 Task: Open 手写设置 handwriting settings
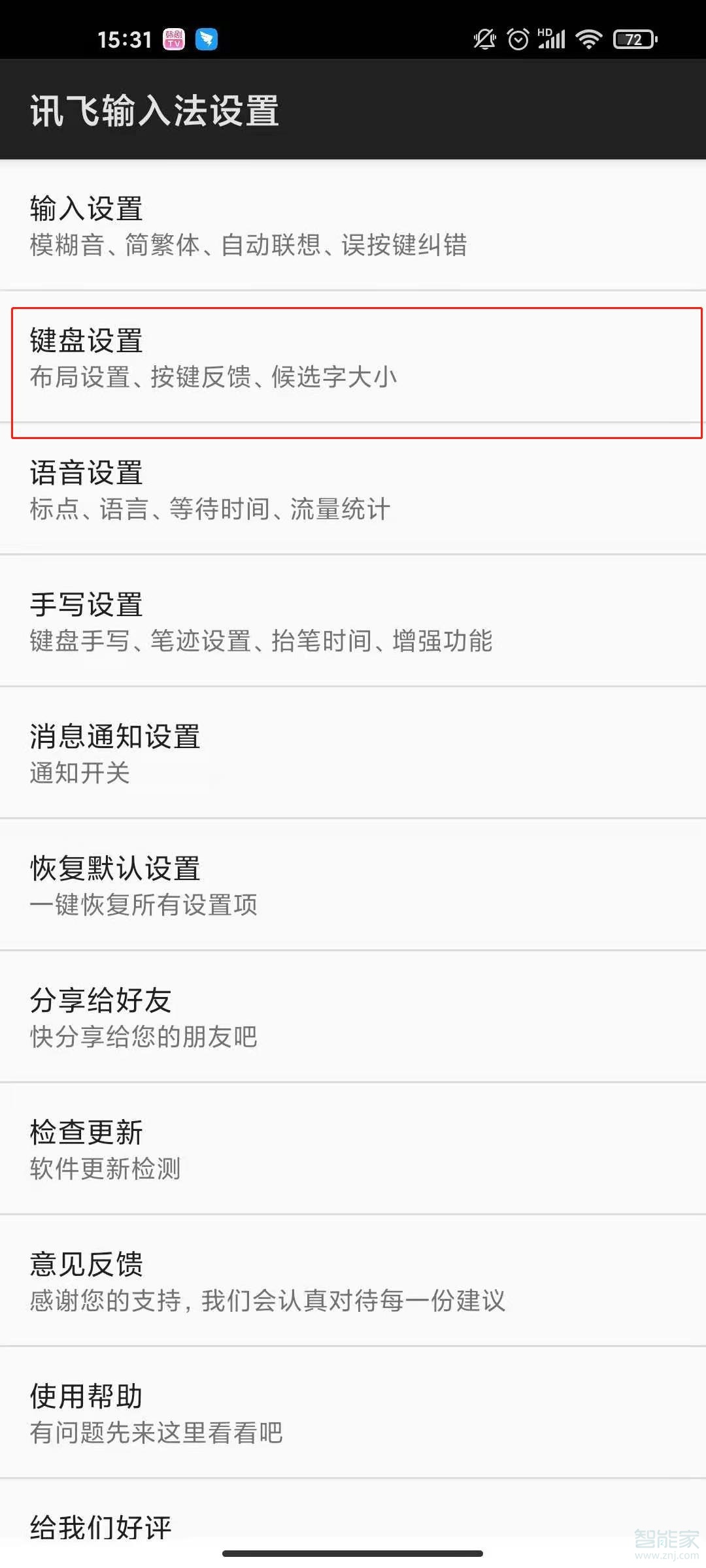click(x=353, y=622)
